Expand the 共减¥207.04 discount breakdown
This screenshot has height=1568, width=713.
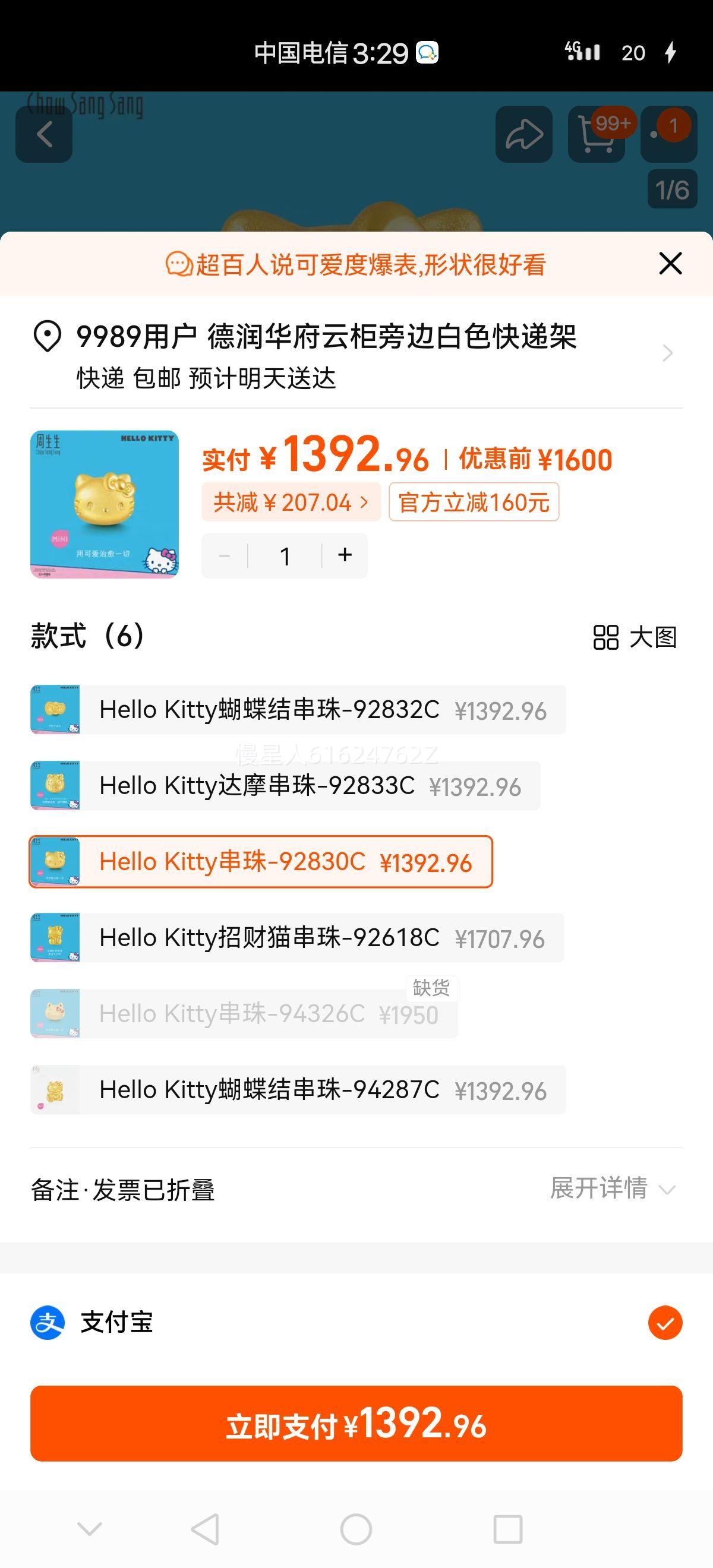tap(291, 501)
